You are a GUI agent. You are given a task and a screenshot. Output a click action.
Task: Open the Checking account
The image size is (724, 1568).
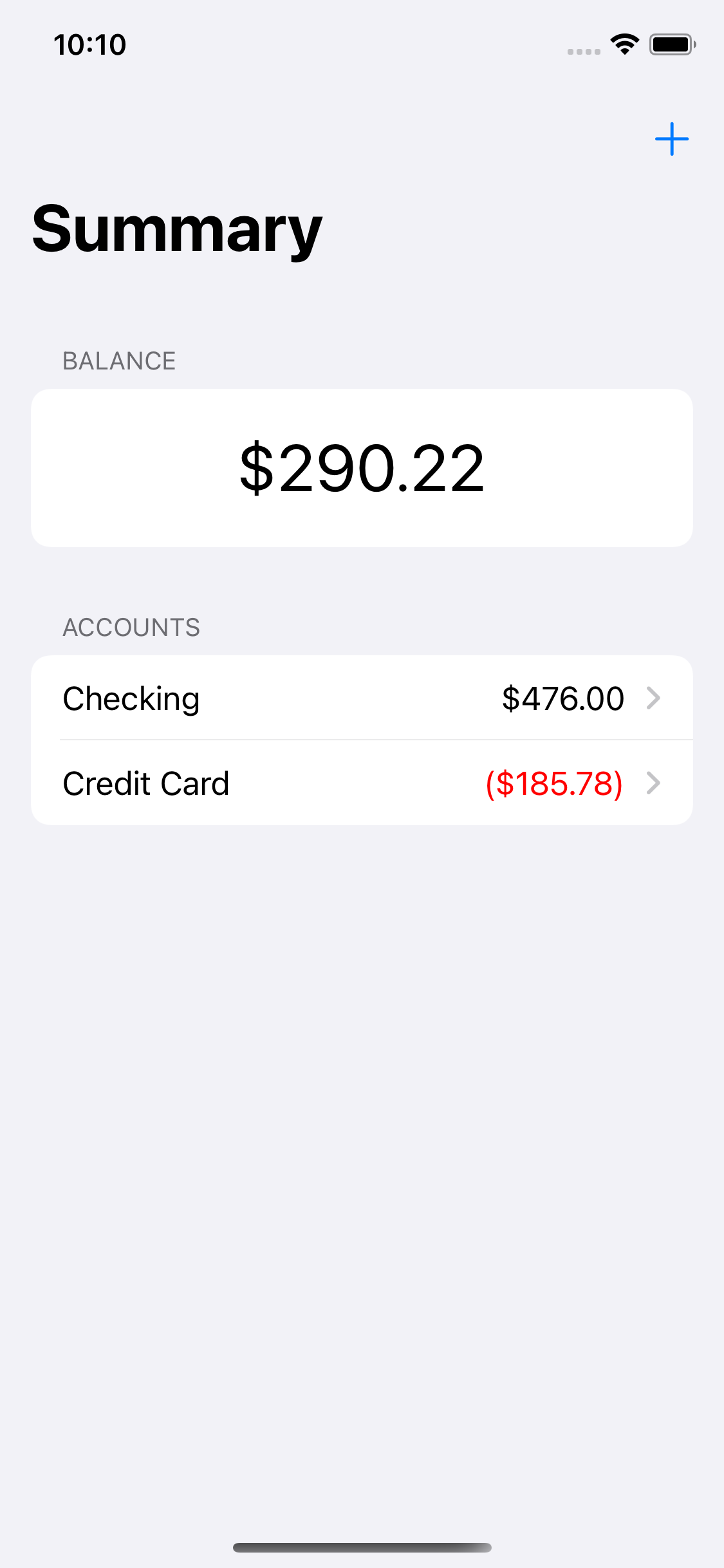point(362,698)
